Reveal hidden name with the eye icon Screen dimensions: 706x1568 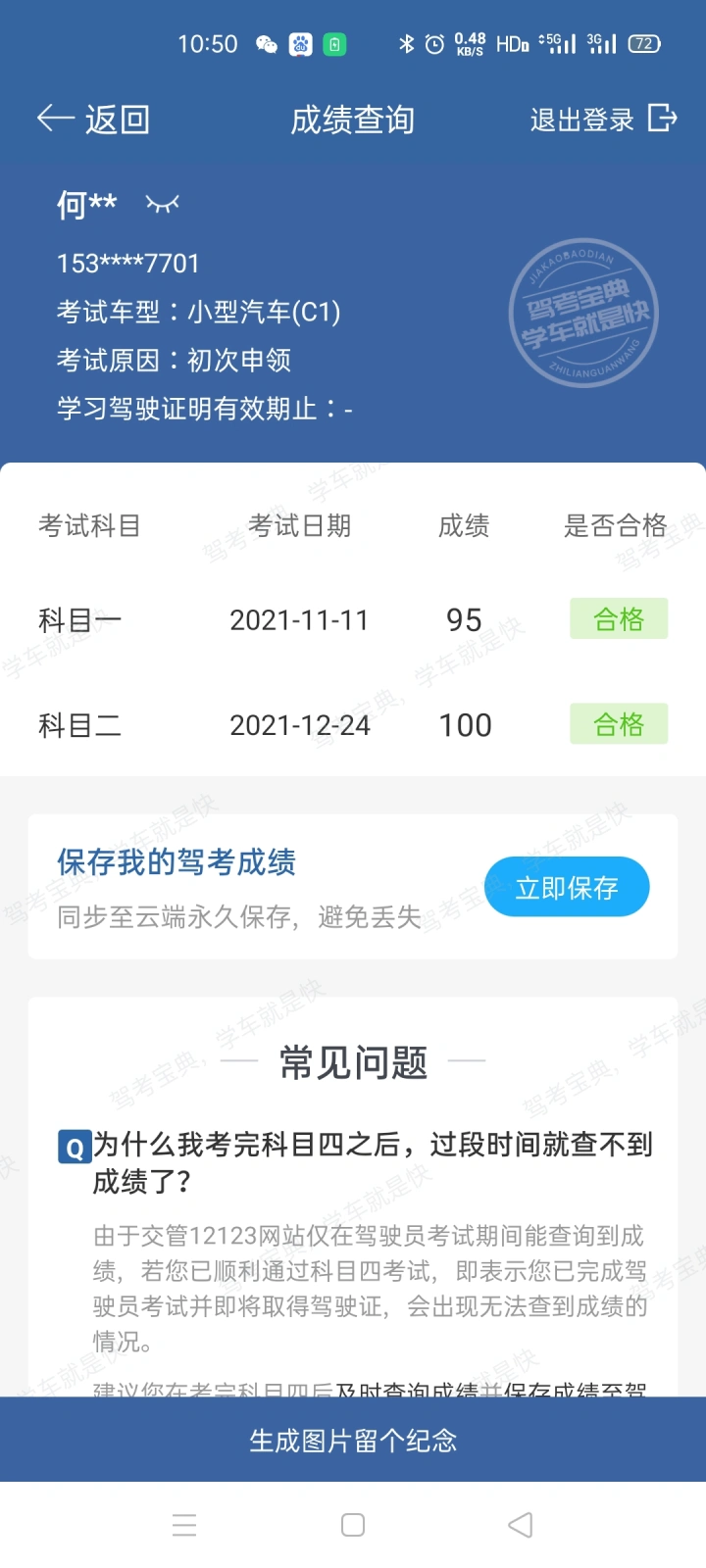point(163,204)
